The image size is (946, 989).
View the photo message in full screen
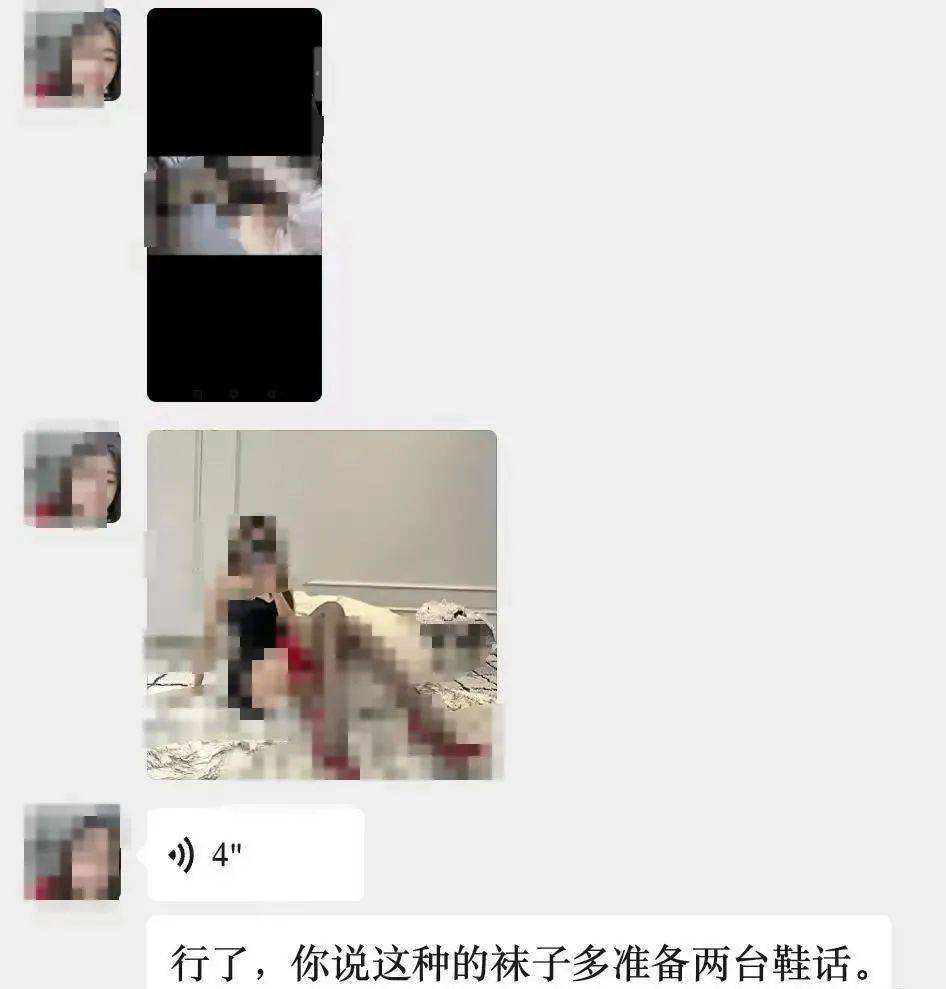click(x=321, y=605)
